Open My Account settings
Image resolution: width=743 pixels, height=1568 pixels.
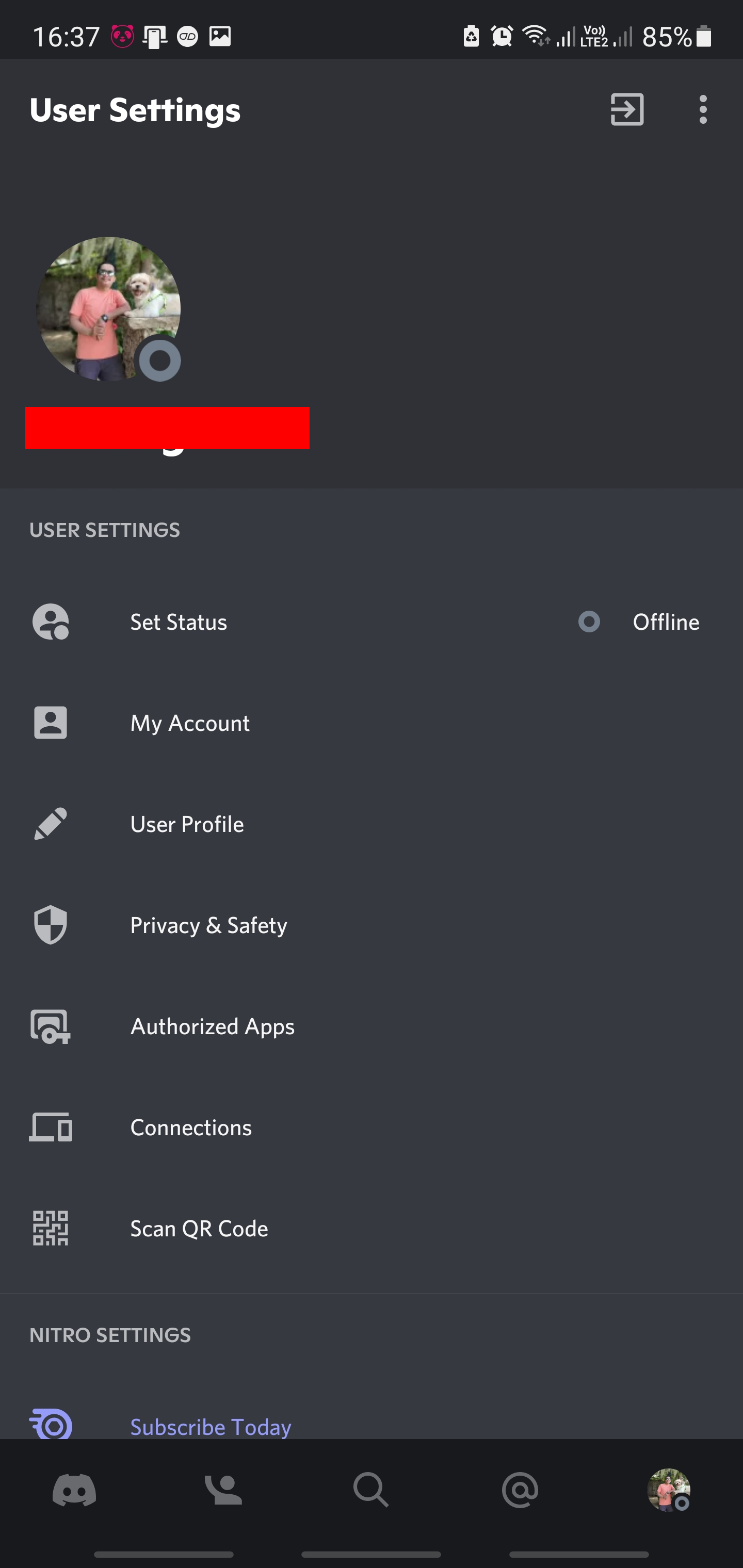372,723
